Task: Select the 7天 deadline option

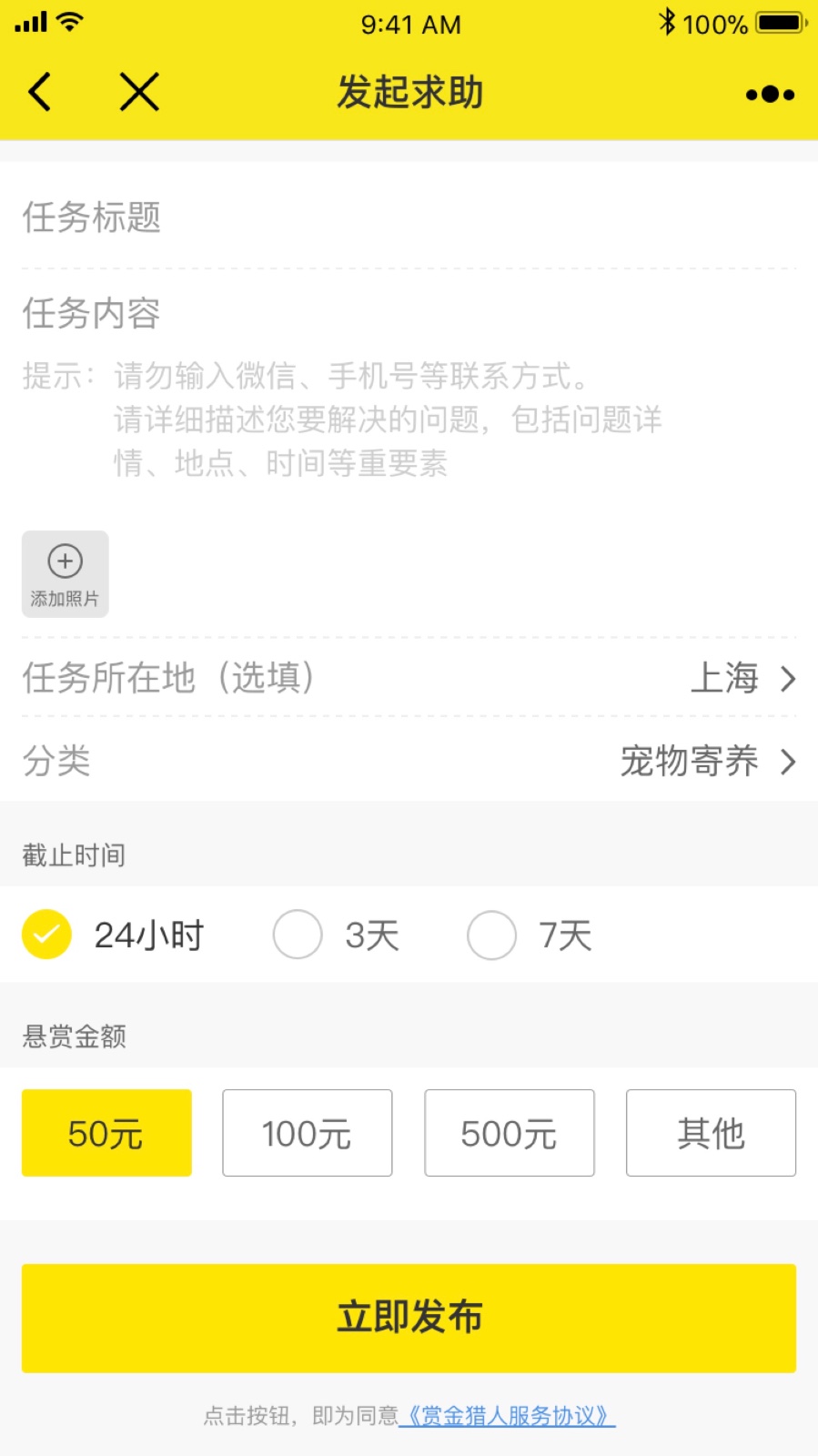Action: pos(530,935)
